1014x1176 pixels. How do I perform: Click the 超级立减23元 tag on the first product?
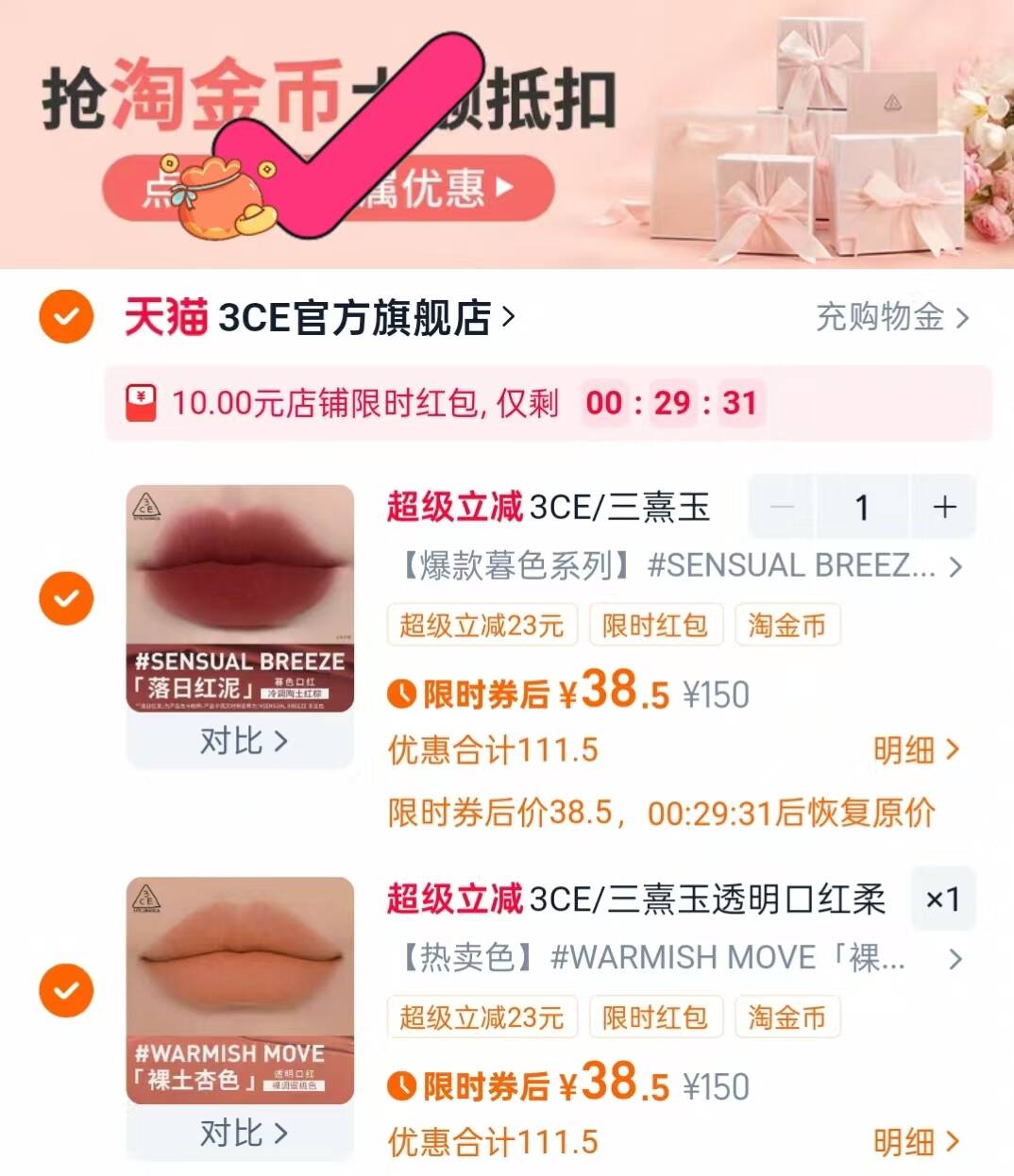(x=482, y=625)
